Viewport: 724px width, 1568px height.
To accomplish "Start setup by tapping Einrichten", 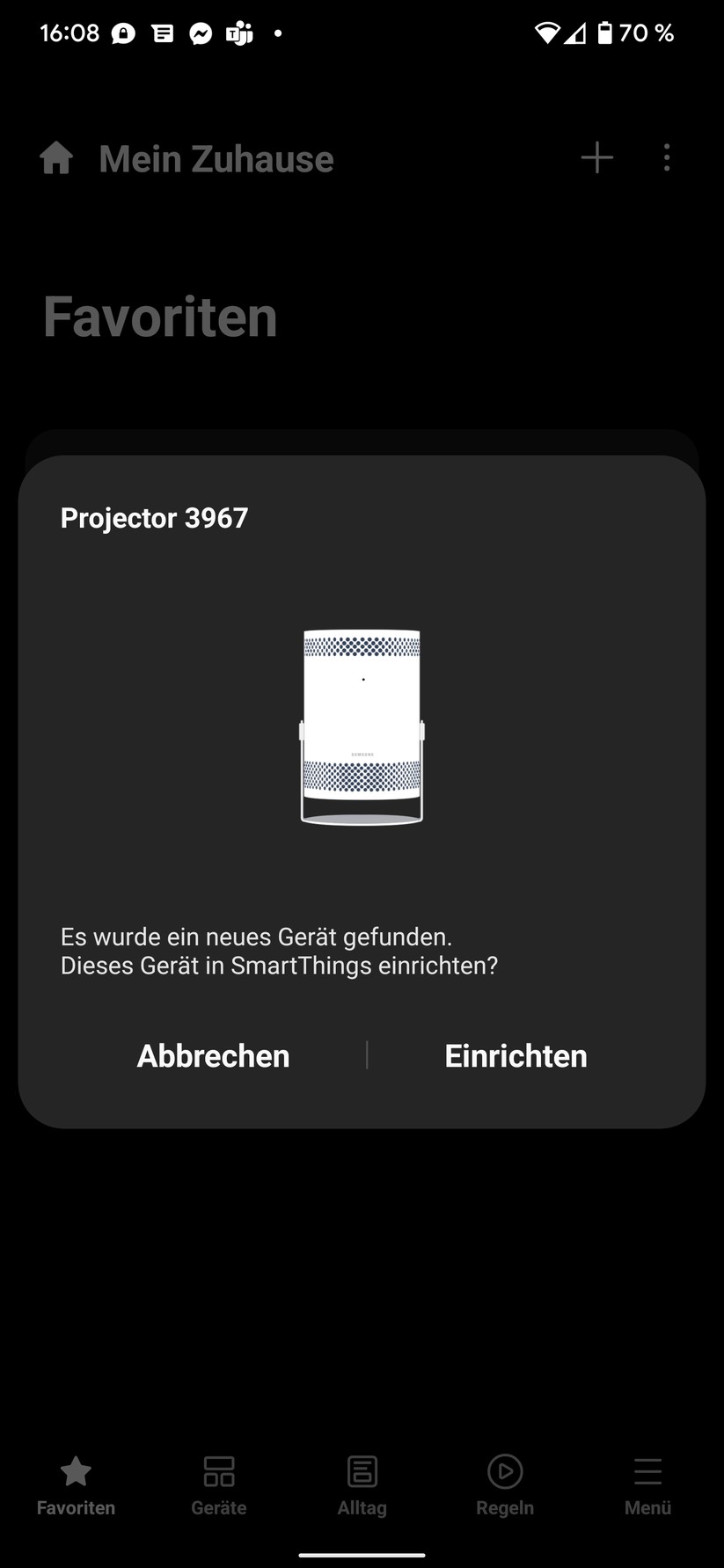I will click(x=516, y=1055).
